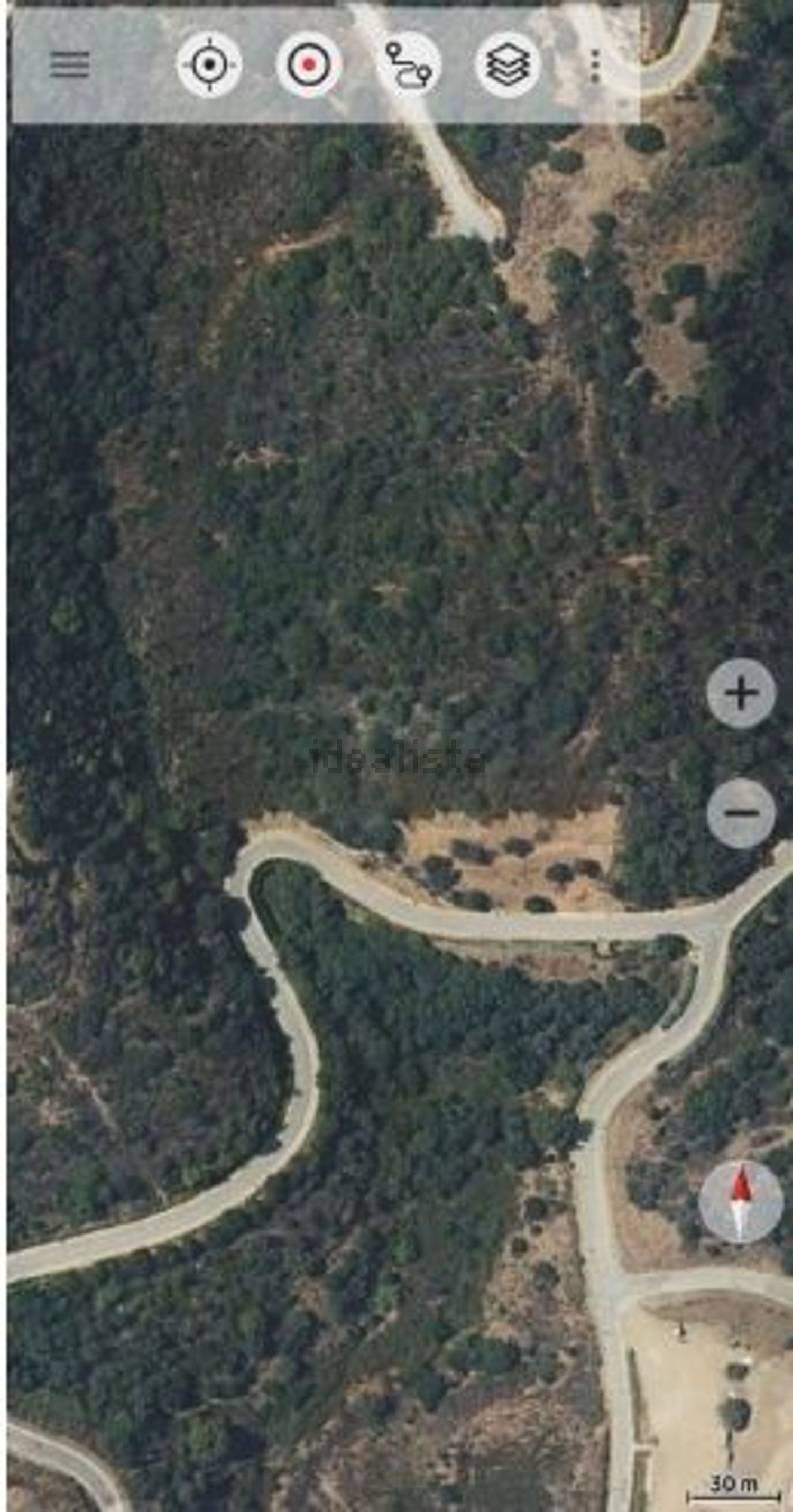This screenshot has height=1512, width=793.
Task: Open the three-dot overflow menu
Action: click(595, 65)
